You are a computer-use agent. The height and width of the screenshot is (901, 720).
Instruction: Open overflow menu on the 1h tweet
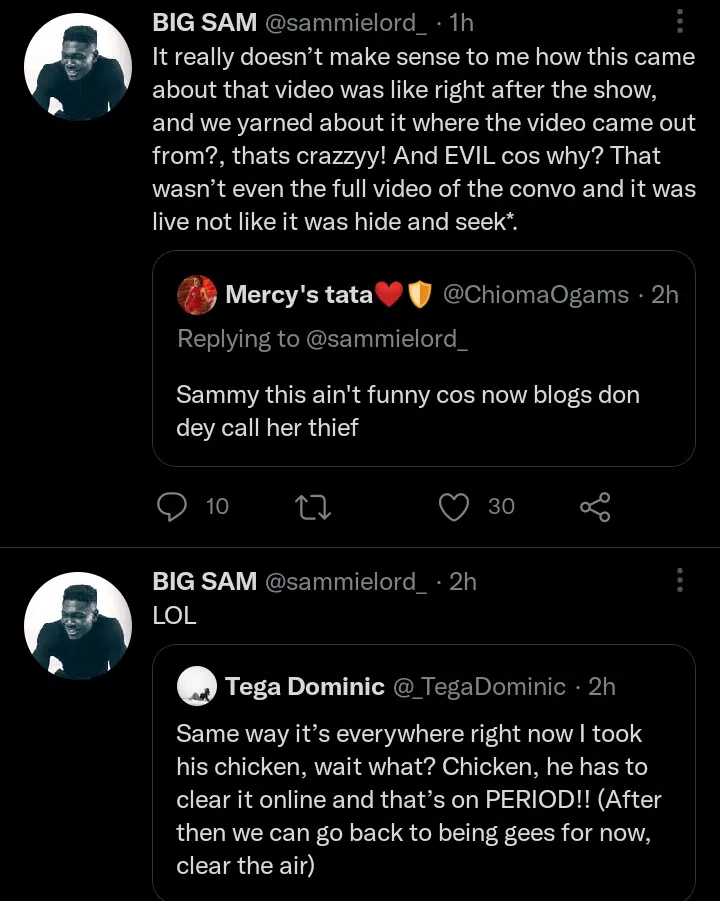pos(680,21)
